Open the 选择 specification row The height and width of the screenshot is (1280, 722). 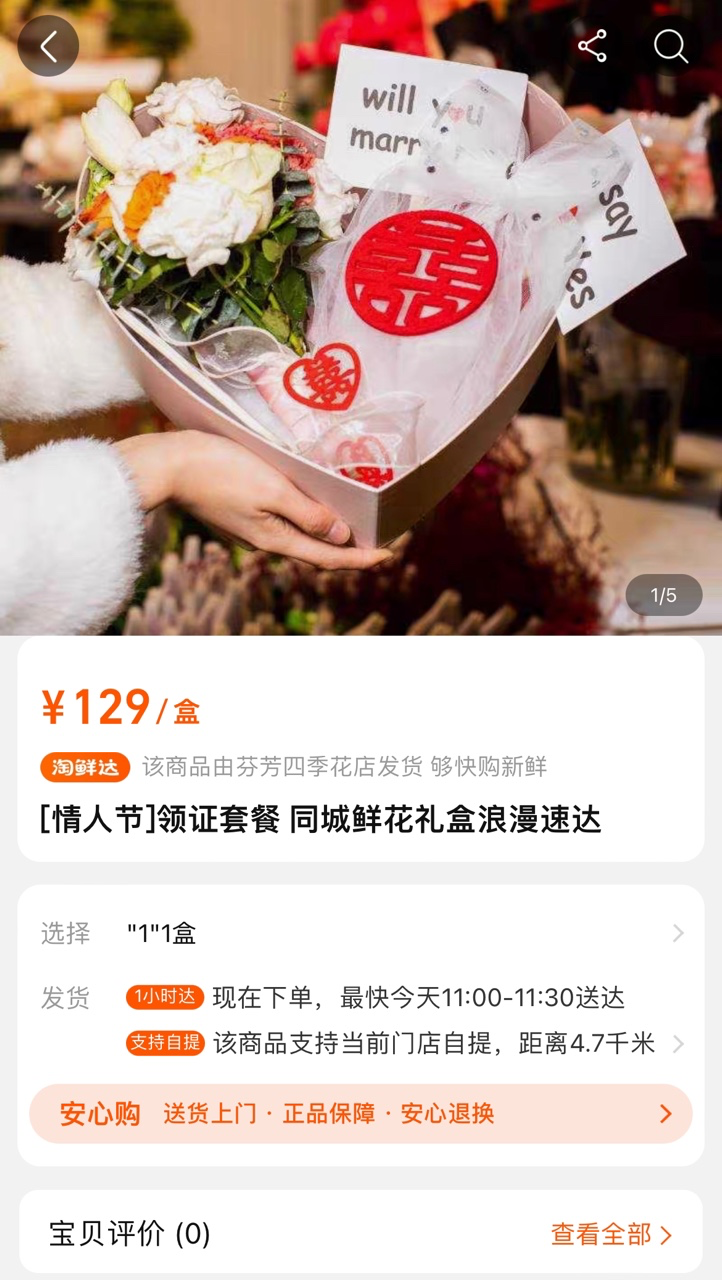point(360,934)
